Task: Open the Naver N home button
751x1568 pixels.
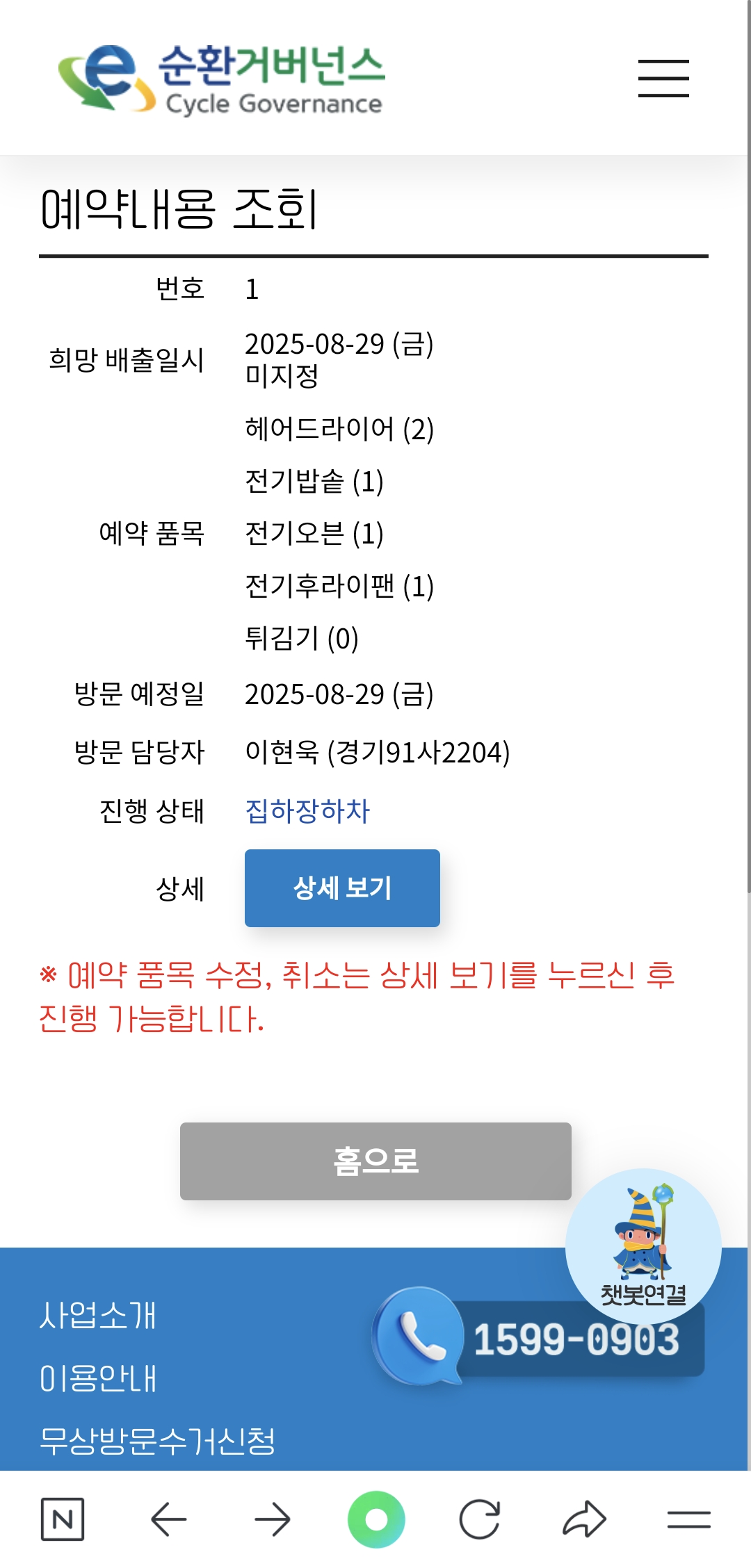Action: 63,1519
